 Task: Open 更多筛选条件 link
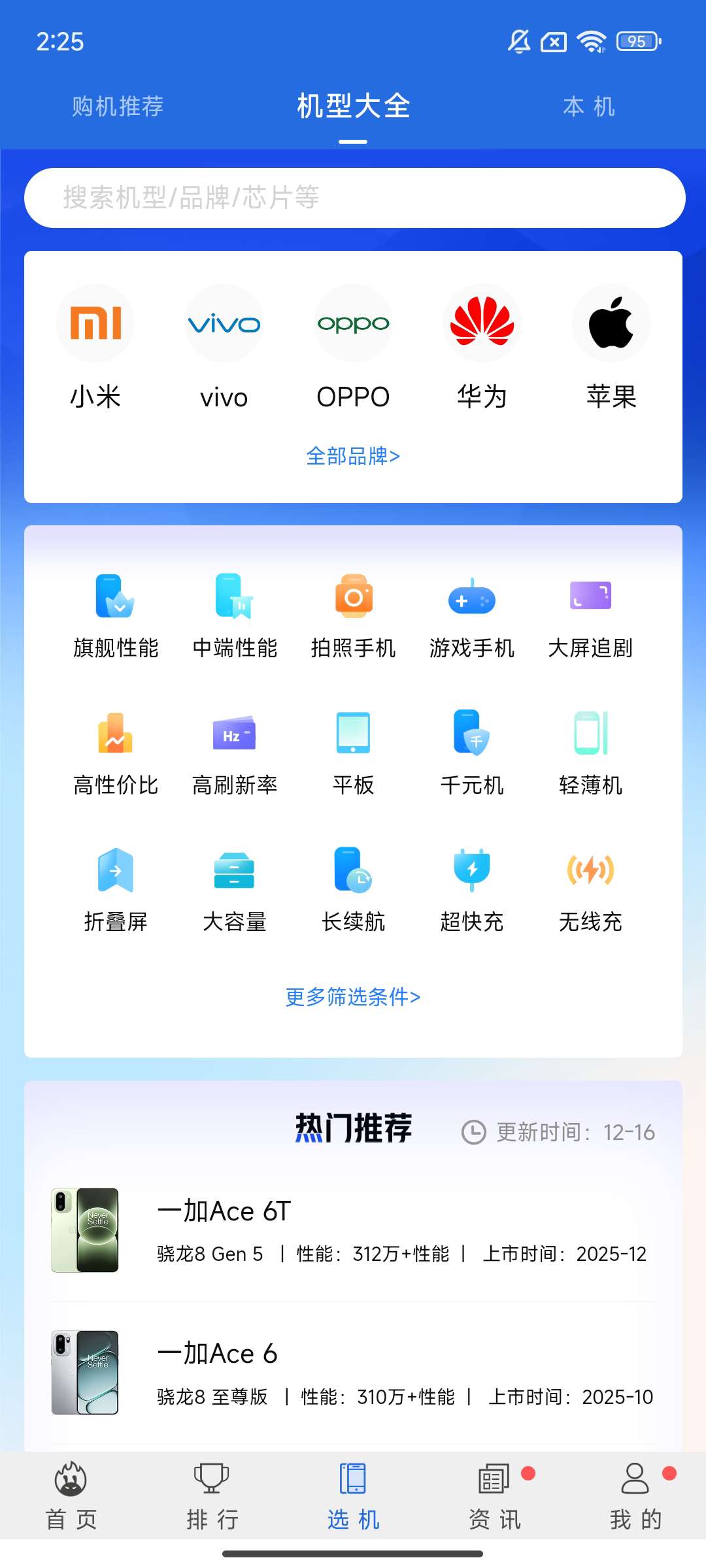click(x=353, y=997)
